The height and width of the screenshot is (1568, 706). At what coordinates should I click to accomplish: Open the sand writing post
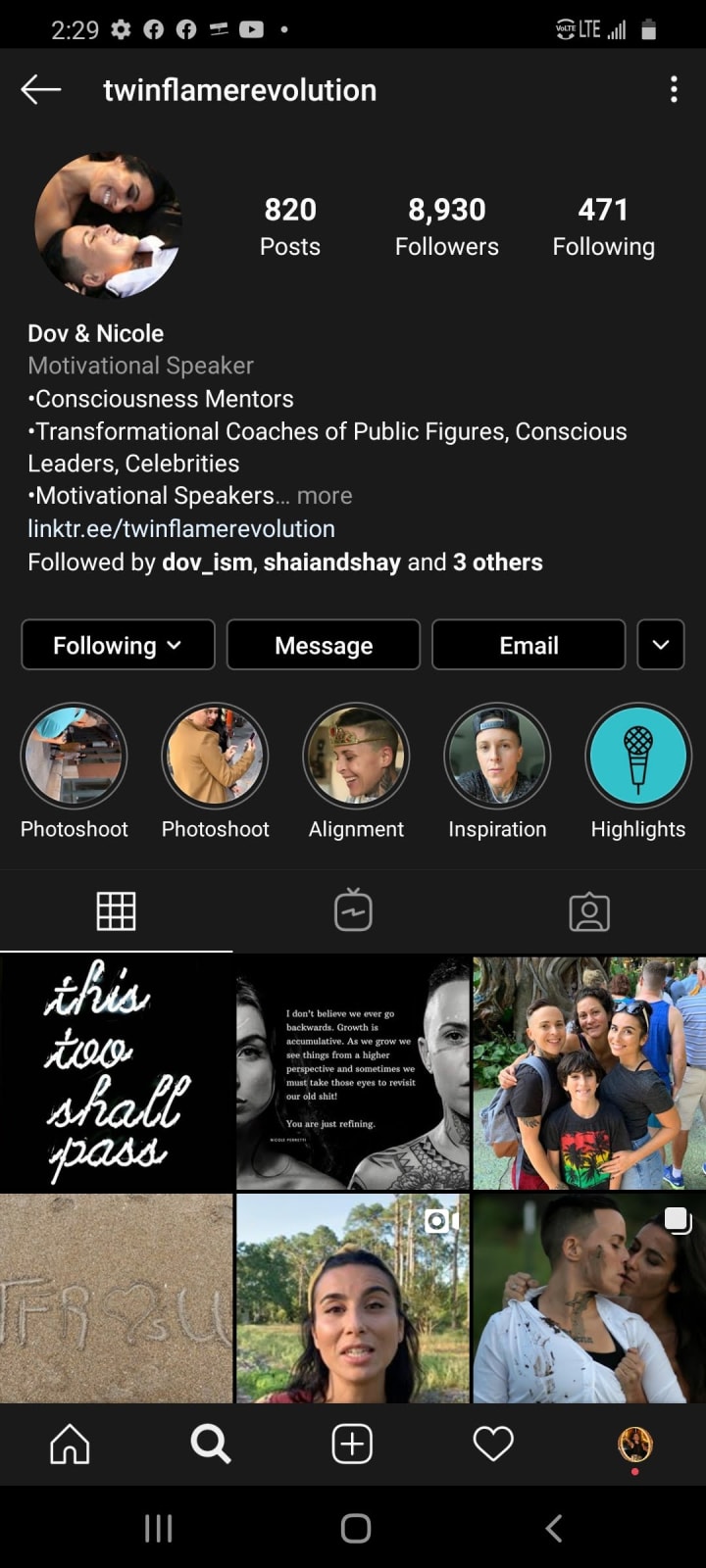point(116,1298)
